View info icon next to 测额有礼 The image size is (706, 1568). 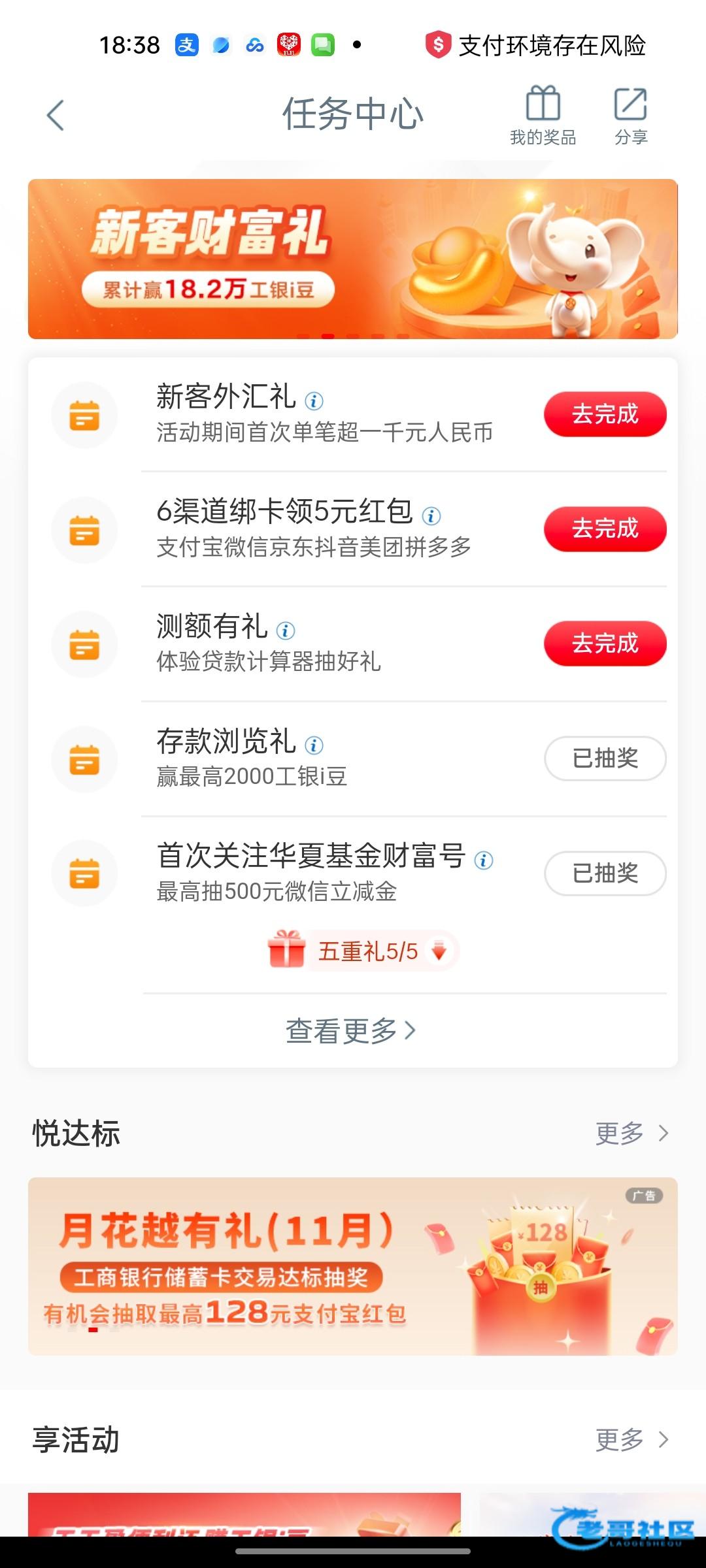click(286, 630)
